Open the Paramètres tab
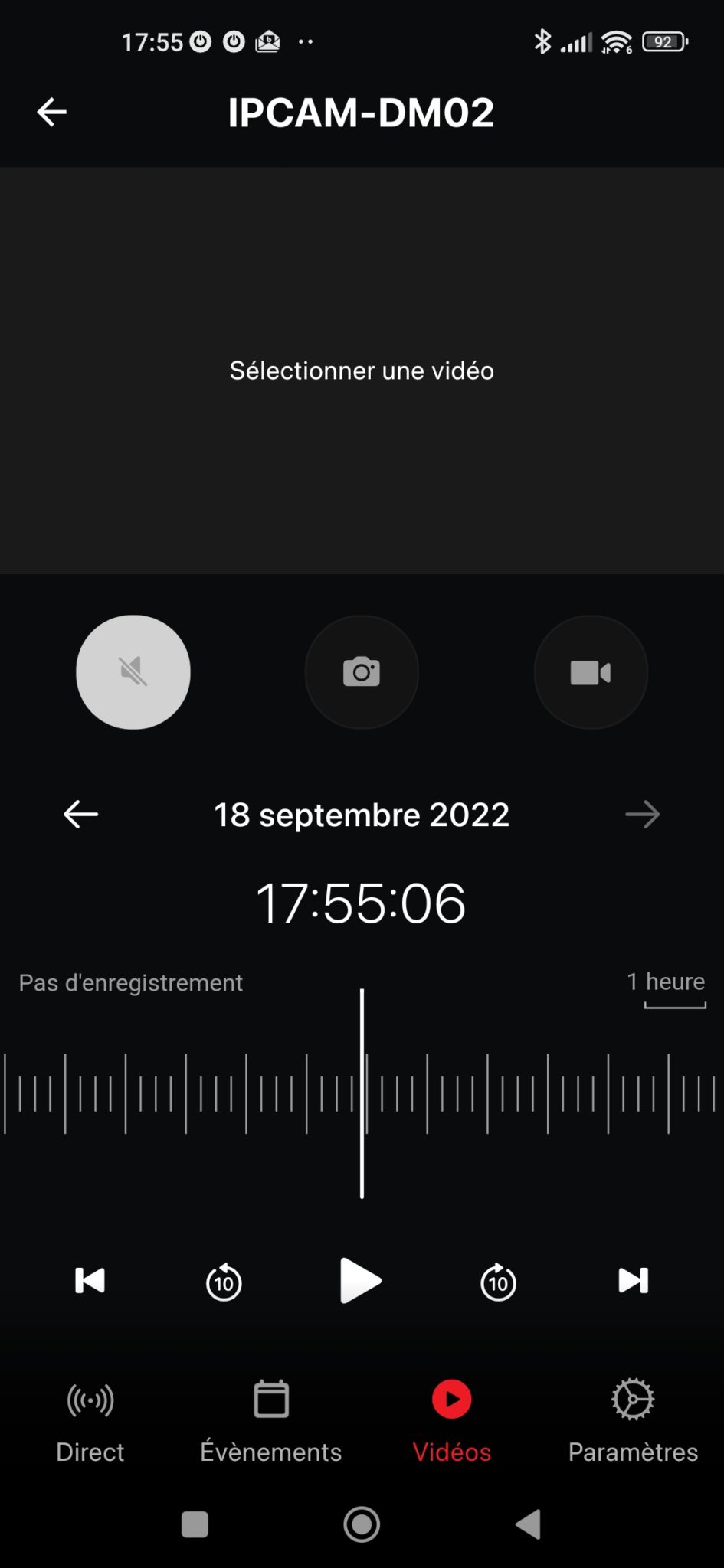This screenshot has height=1568, width=724. pyautogui.click(x=633, y=1423)
